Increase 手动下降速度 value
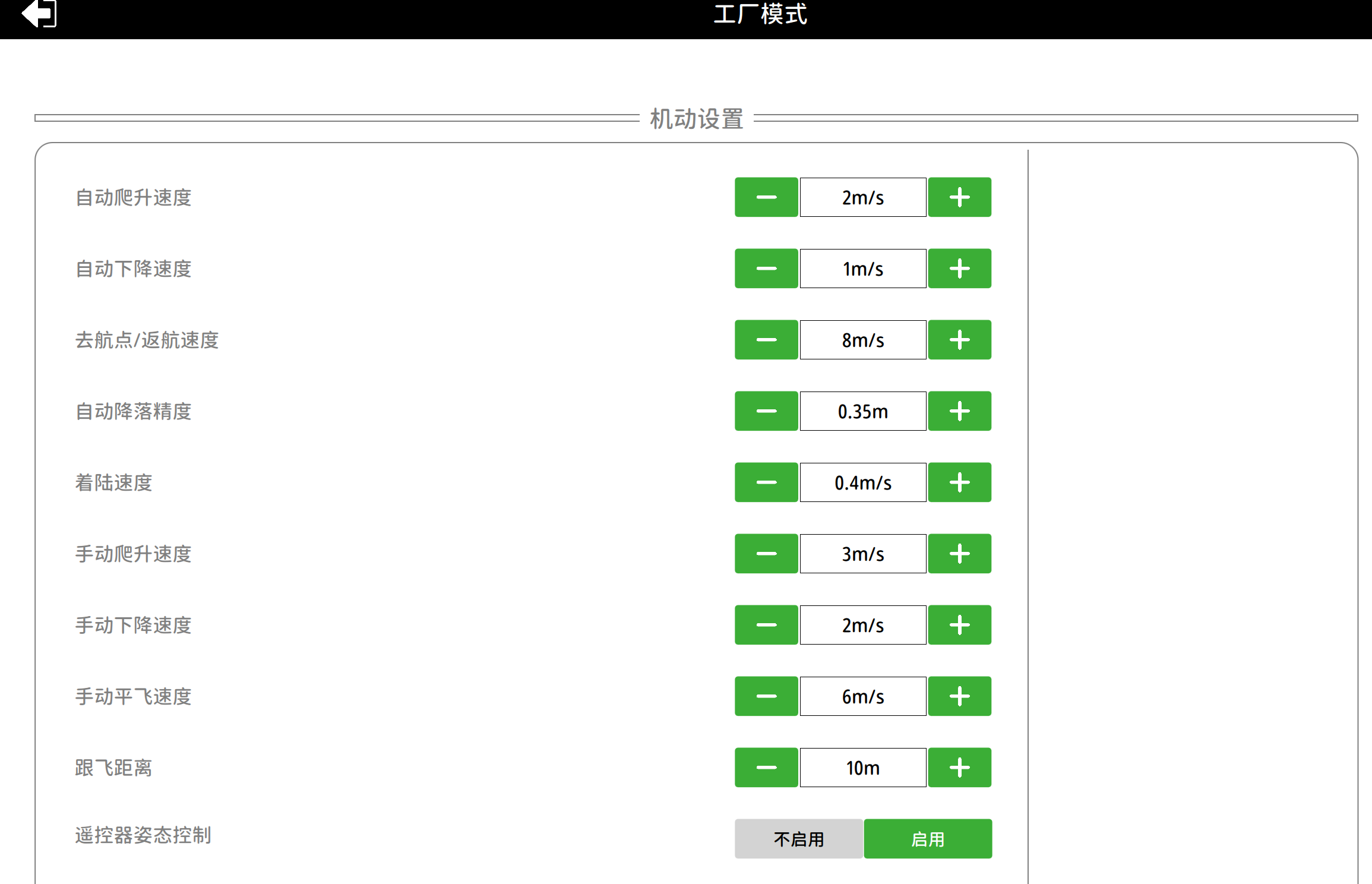 pyautogui.click(x=959, y=625)
